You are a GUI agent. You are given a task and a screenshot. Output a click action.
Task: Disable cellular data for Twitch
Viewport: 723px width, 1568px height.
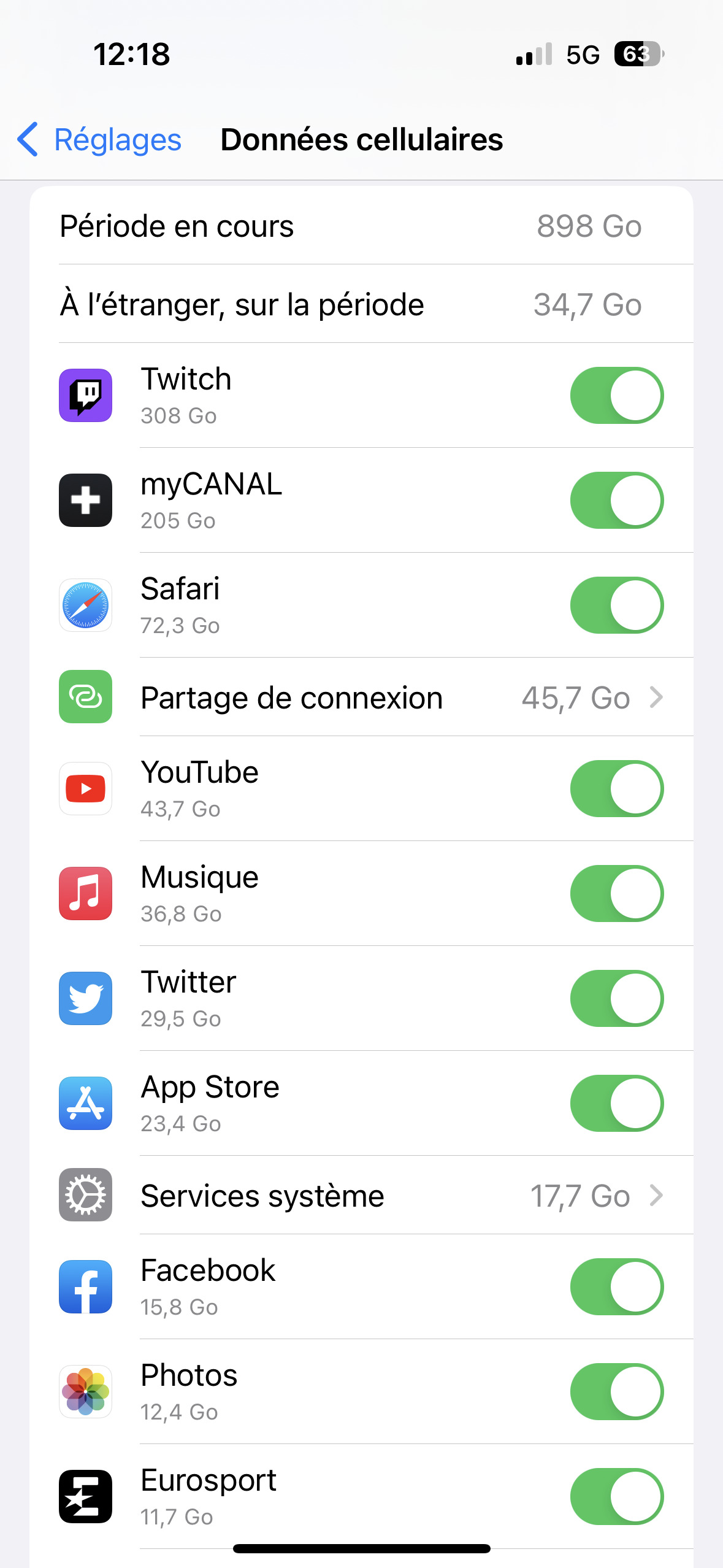[x=617, y=396]
